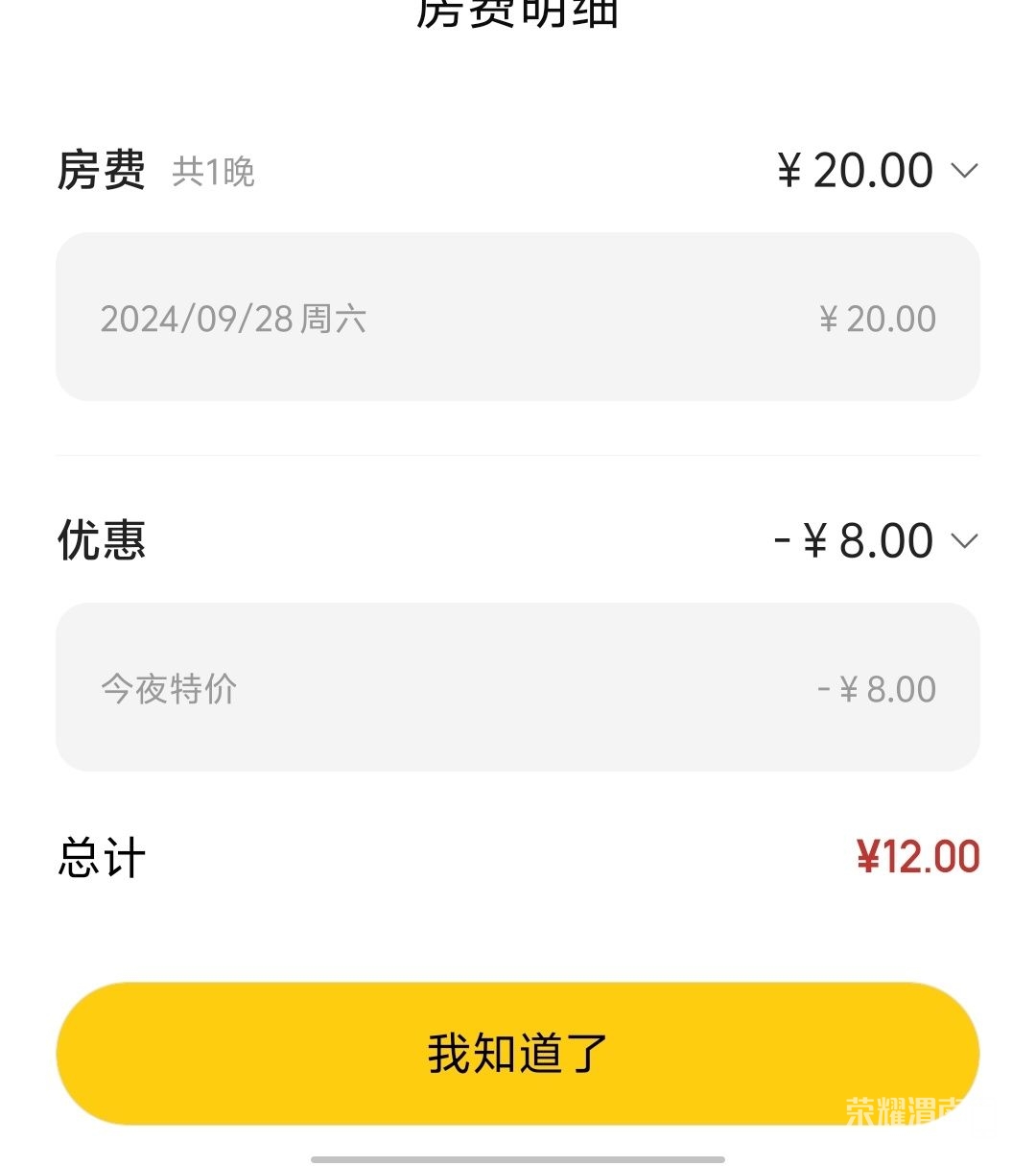
Task: Collapse the 优惠 -¥8.00 discount chevron
Action: pyautogui.click(x=963, y=541)
